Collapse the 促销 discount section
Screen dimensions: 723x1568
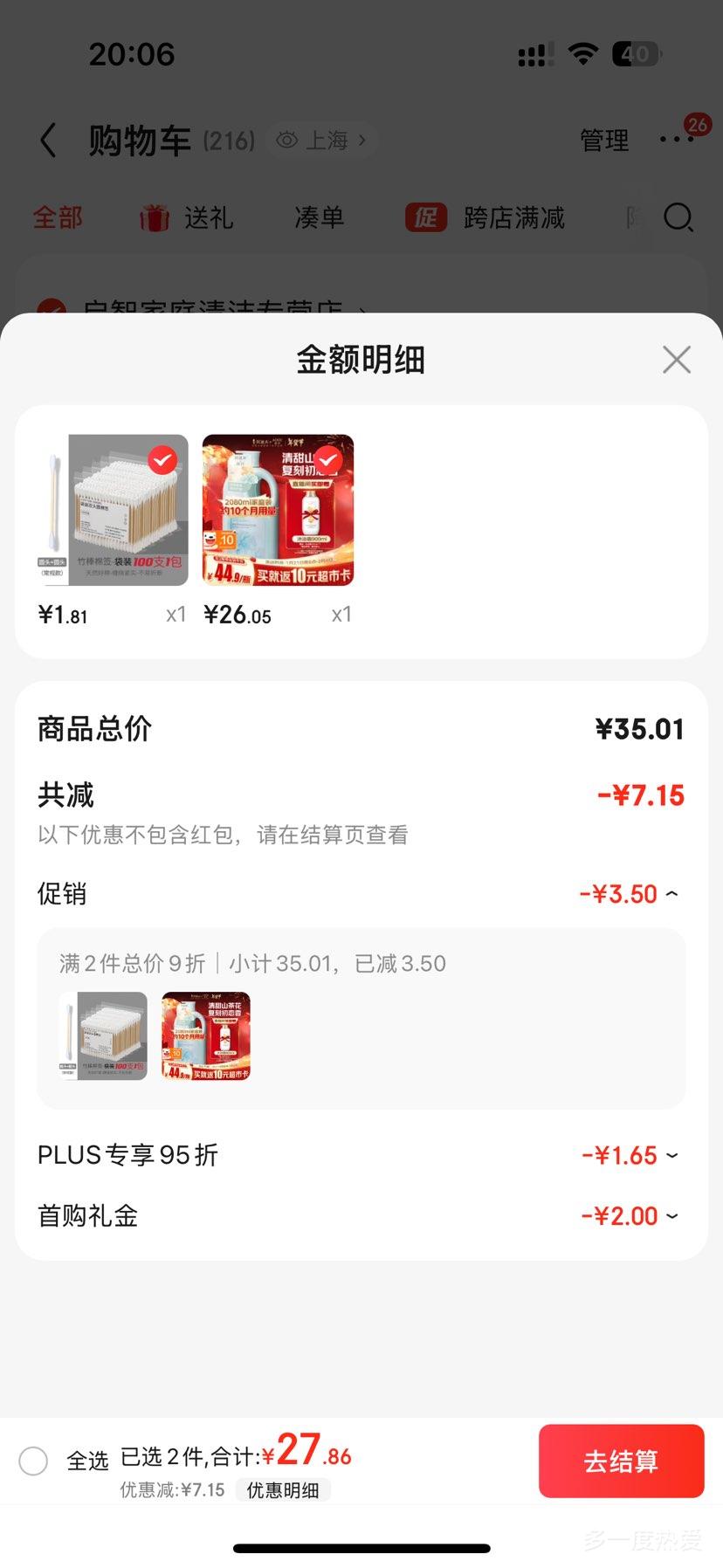click(671, 893)
